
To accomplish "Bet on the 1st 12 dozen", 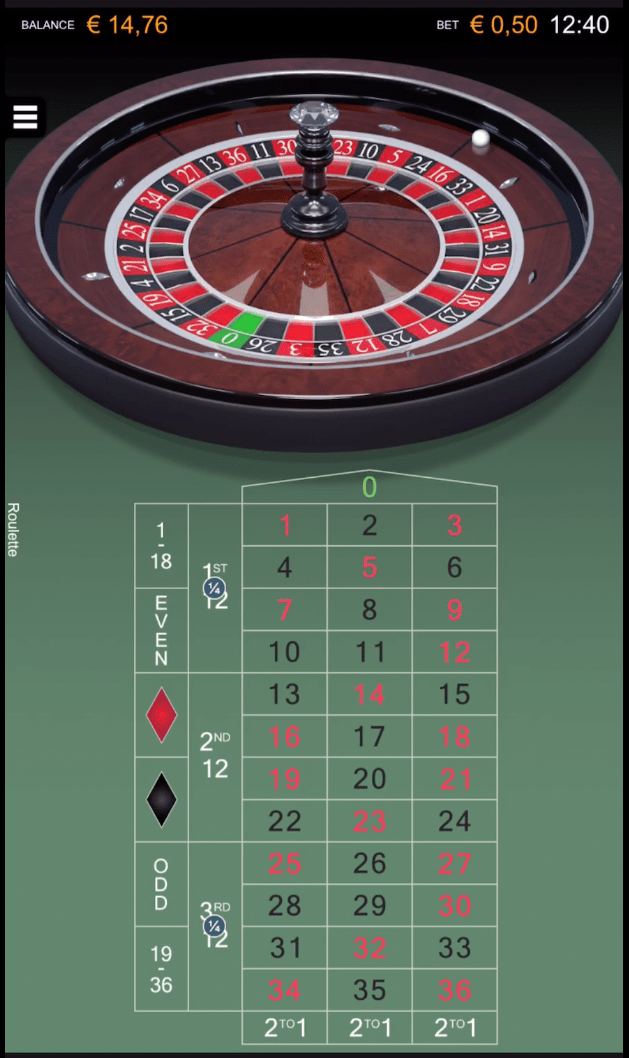I will click(215, 588).
